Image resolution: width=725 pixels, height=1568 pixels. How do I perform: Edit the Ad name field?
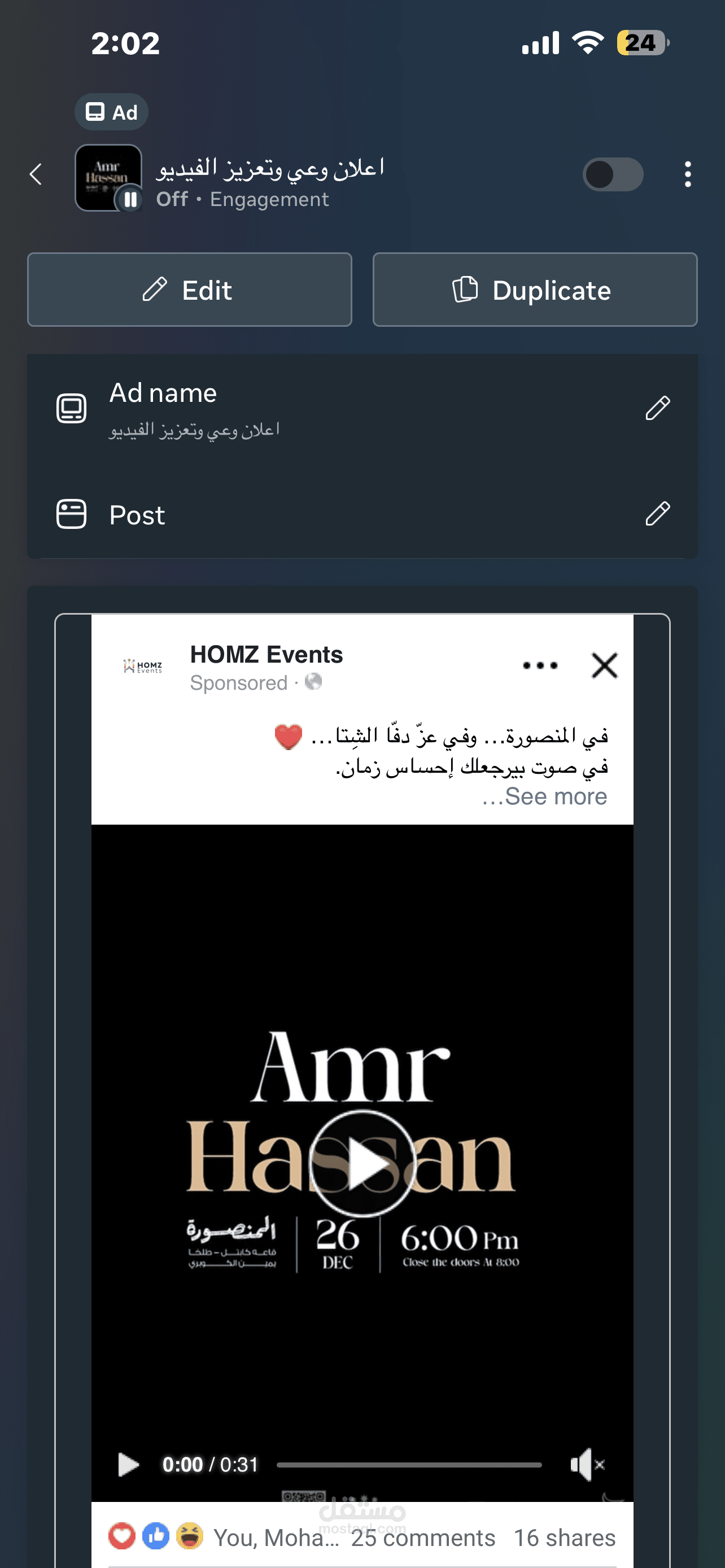(x=657, y=408)
